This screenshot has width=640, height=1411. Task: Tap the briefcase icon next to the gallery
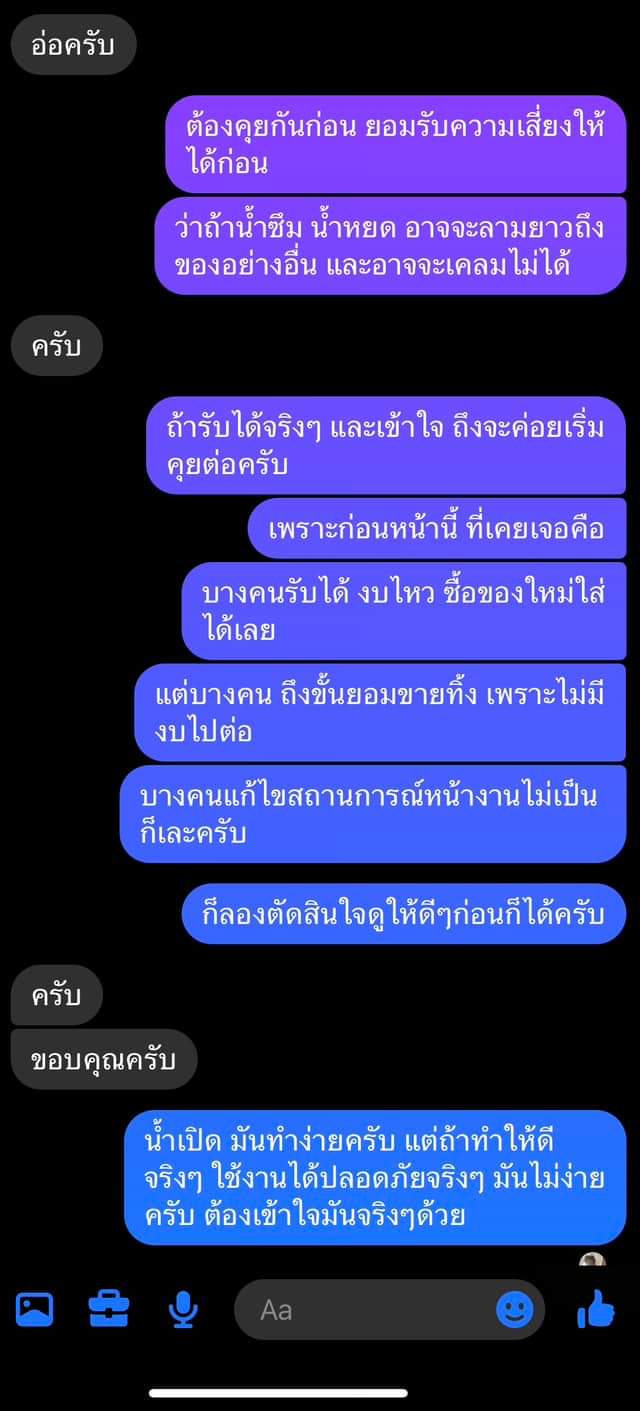[x=109, y=1309]
